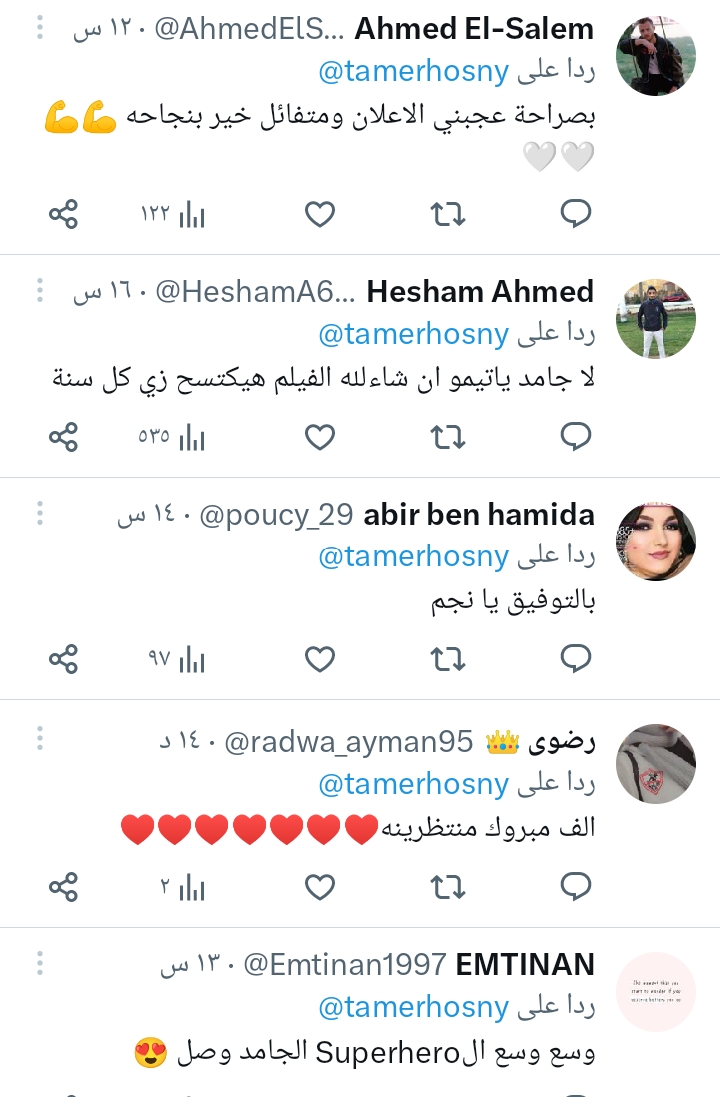Share رضوى's reply
Screen dimensions: 720x1097
click(63, 886)
